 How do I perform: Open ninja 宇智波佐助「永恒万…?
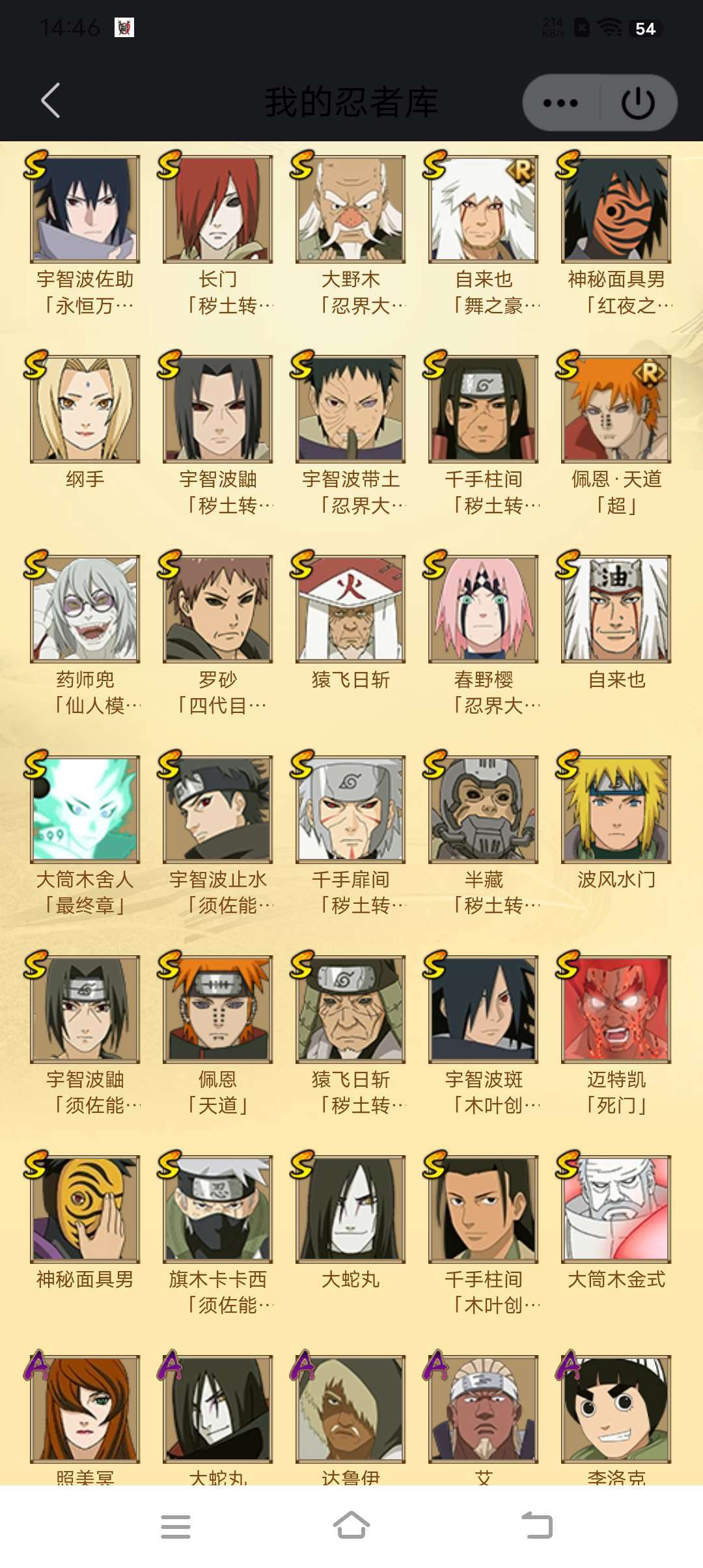coord(85,234)
